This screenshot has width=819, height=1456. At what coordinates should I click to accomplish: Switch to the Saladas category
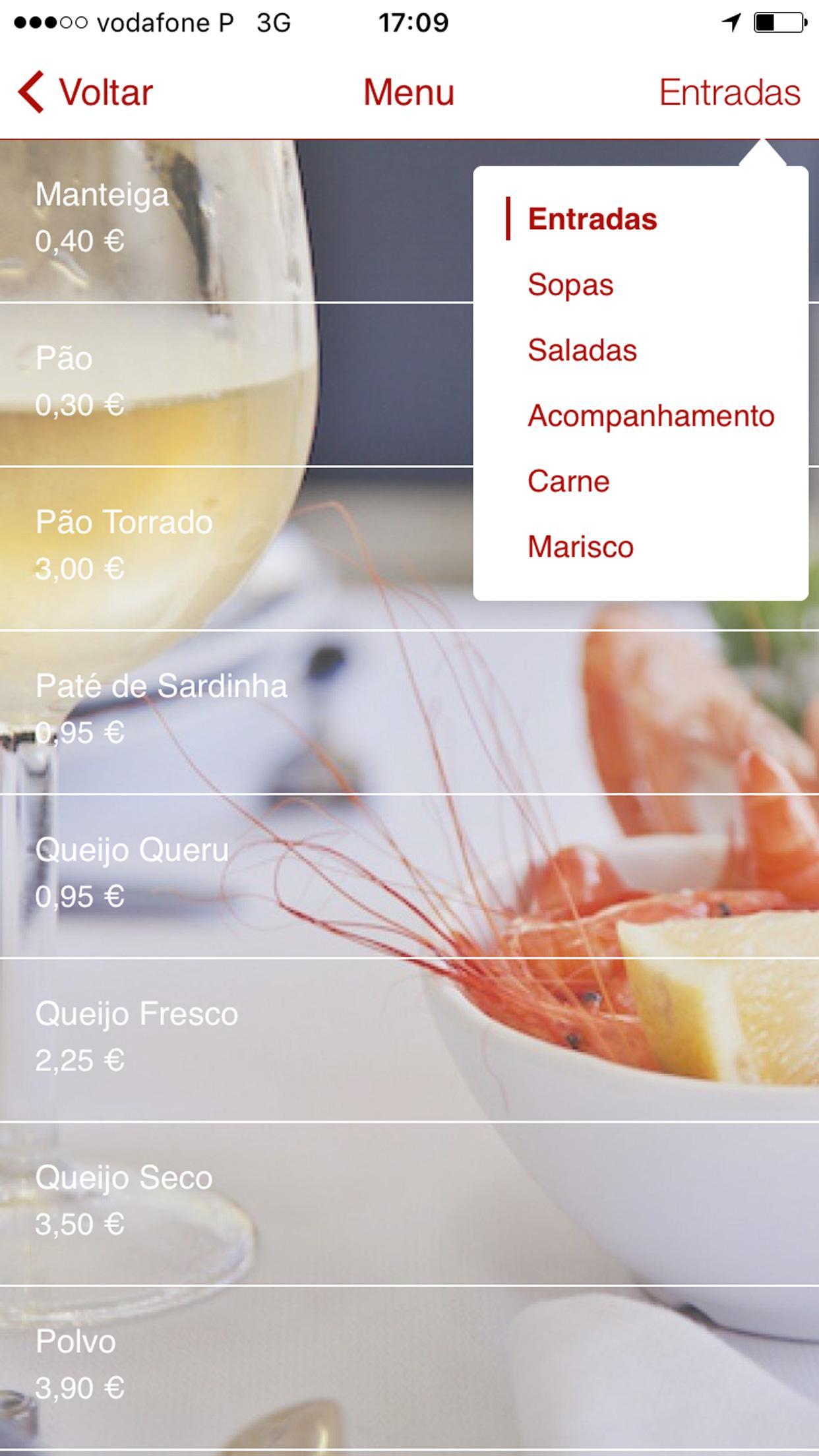(582, 350)
